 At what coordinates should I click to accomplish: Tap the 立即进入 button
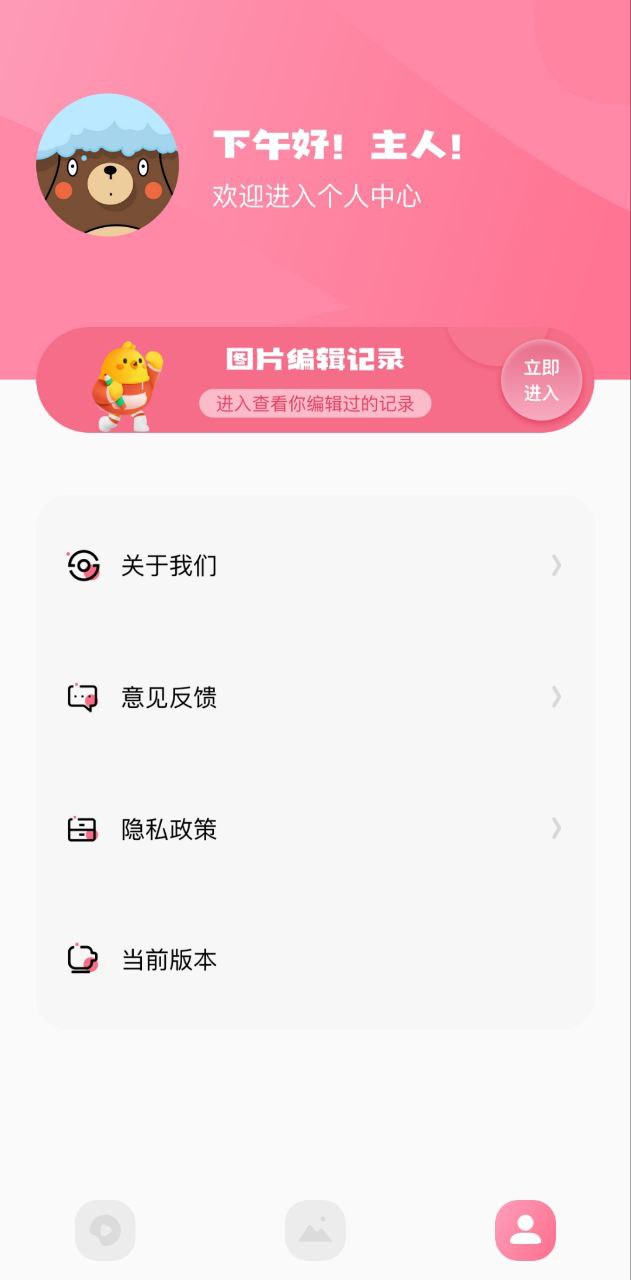[x=541, y=381]
